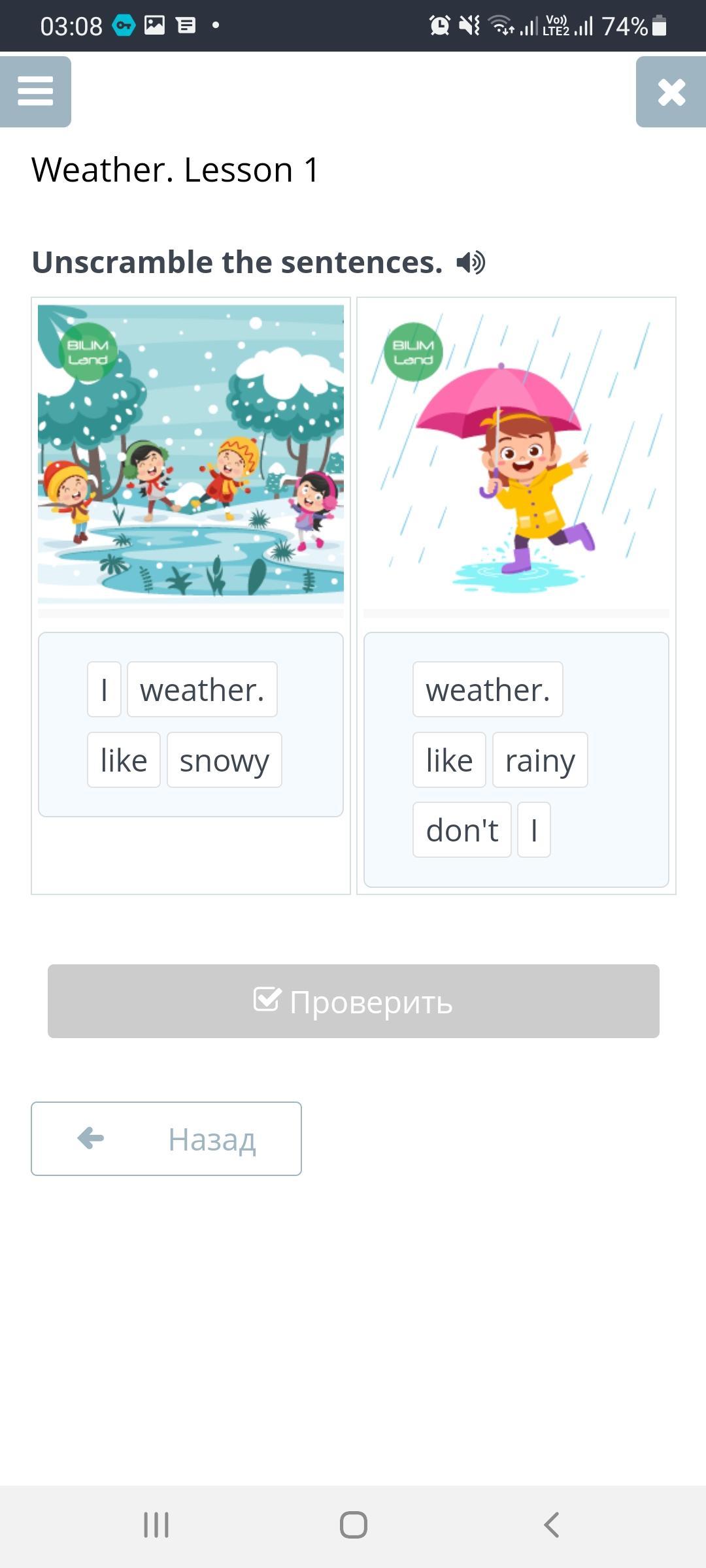Pick 'weather.' in the snowy sentence
The image size is (706, 1568).
pos(202,689)
